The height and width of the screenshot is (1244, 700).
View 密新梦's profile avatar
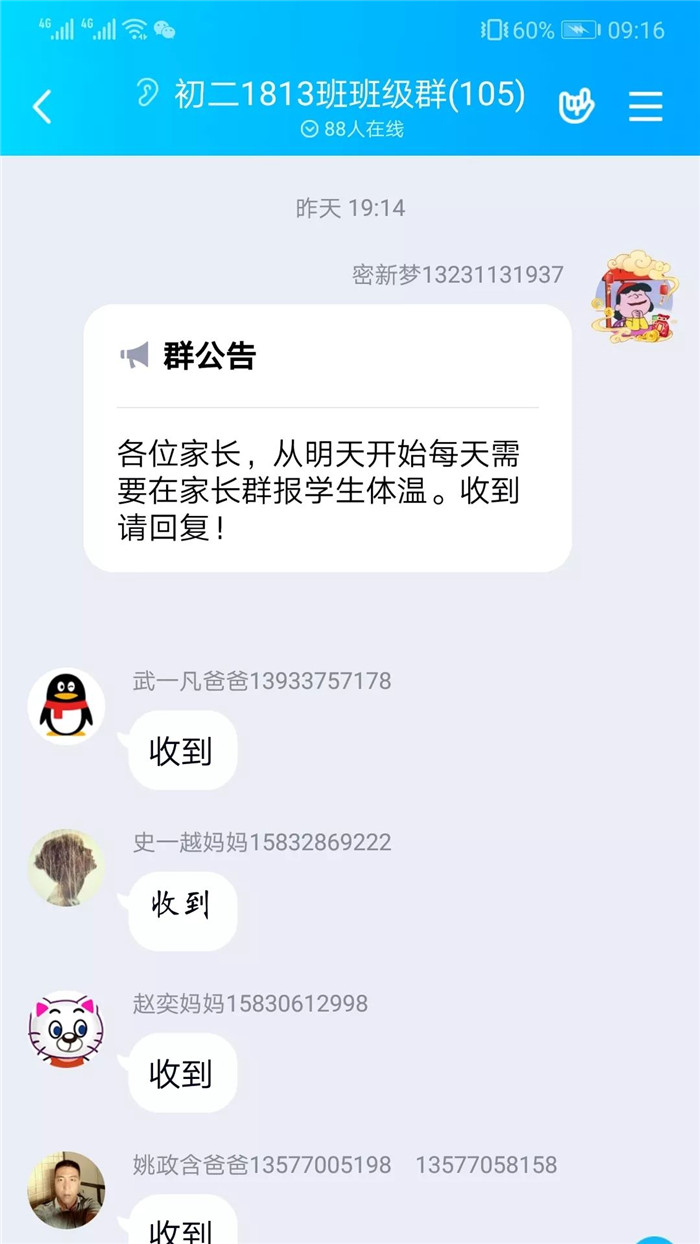(x=634, y=297)
